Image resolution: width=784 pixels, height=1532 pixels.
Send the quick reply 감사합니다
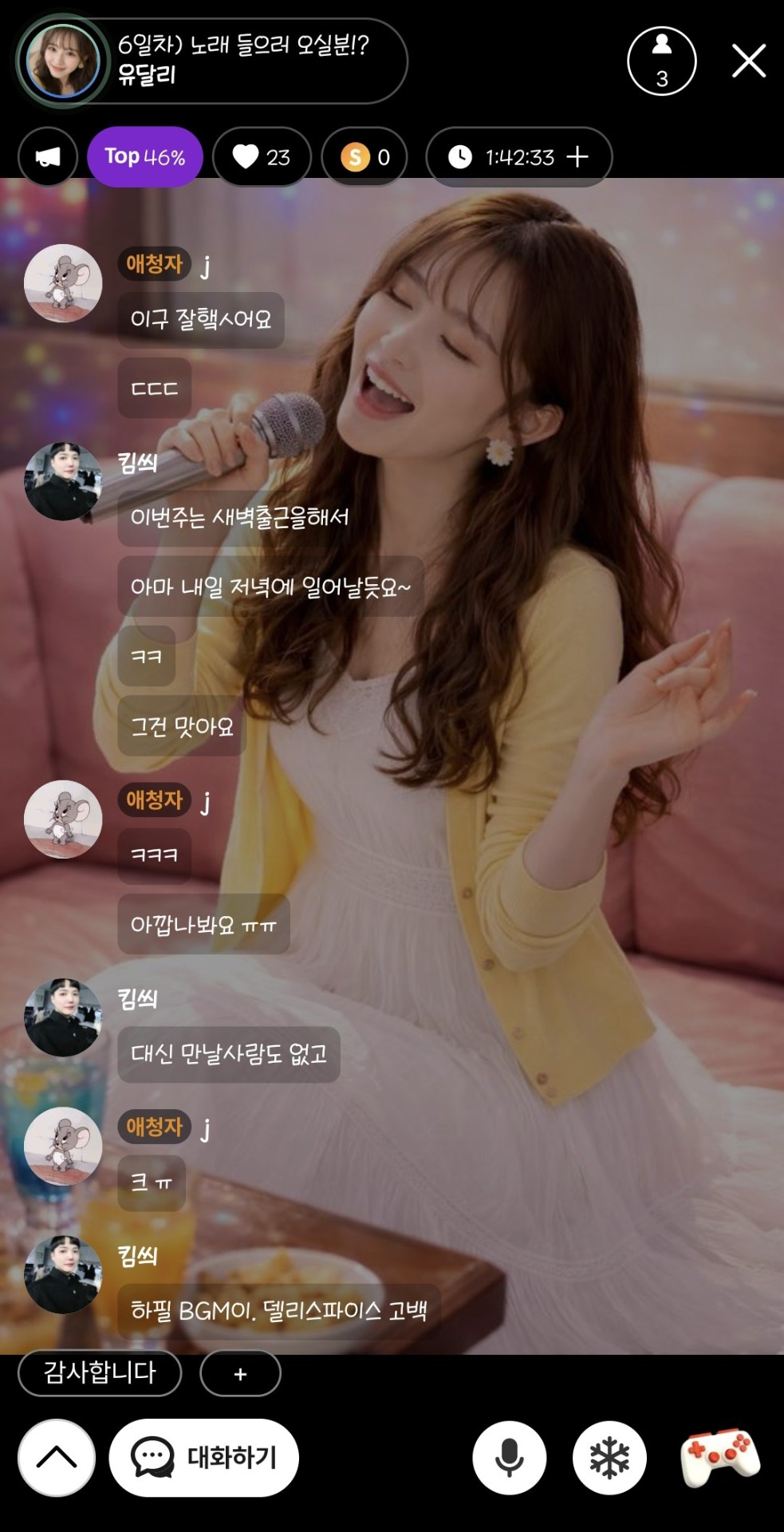click(x=100, y=1373)
